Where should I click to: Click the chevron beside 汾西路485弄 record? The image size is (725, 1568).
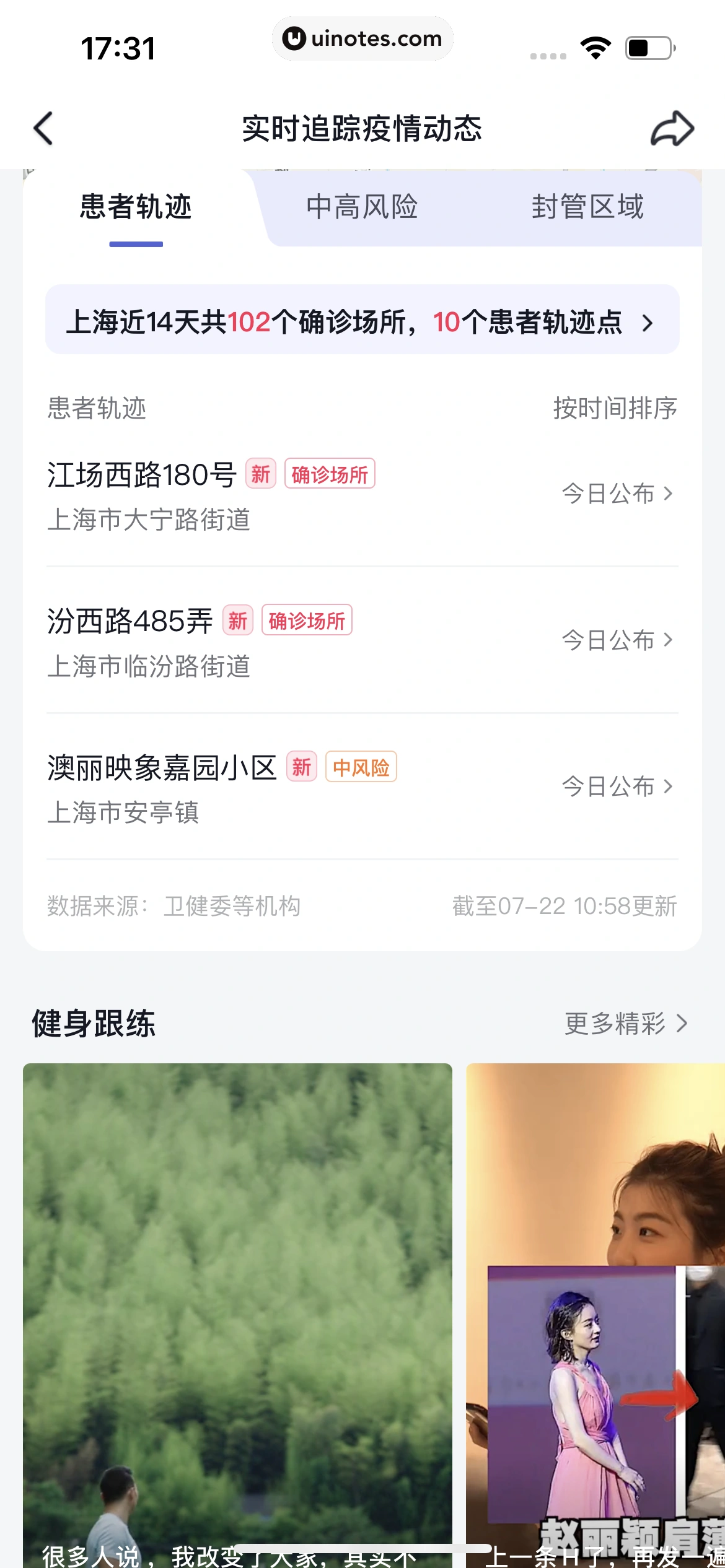point(669,641)
